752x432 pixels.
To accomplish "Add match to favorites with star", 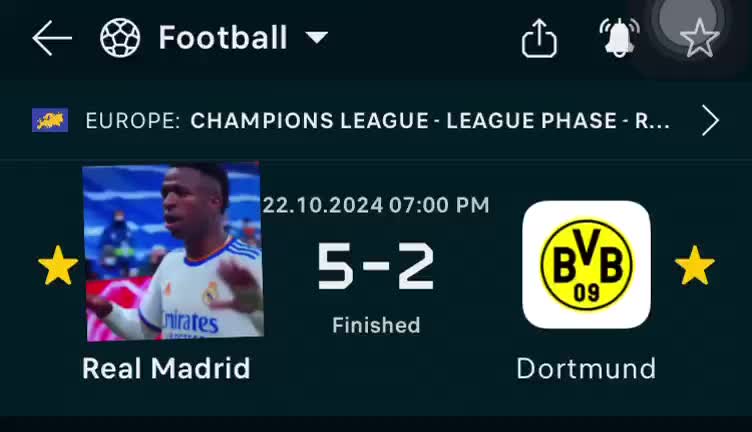I will [x=699, y=39].
